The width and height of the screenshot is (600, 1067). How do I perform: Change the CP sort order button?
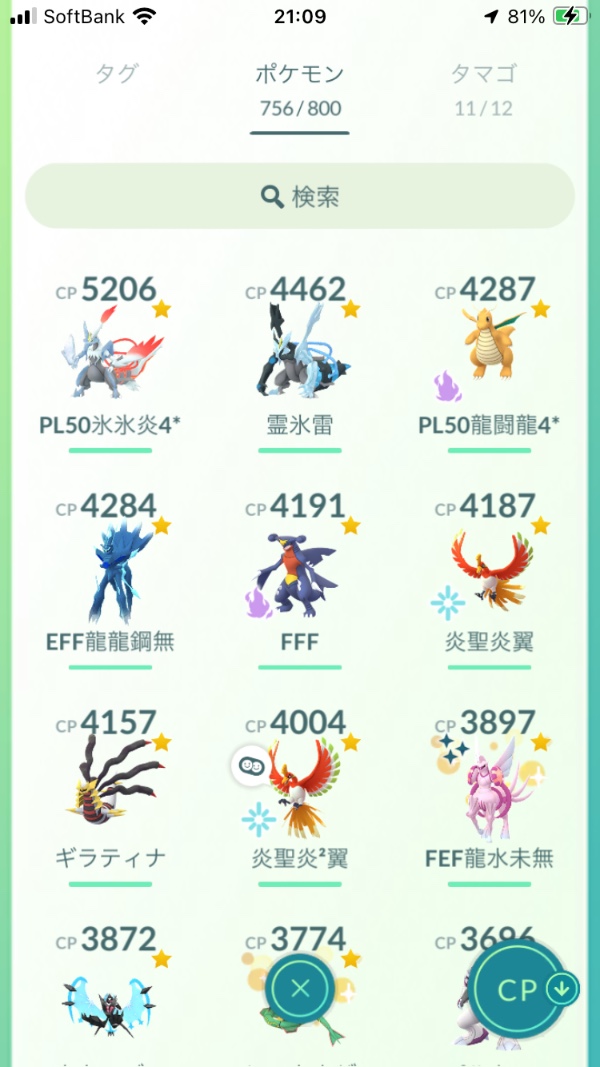pyautogui.click(x=528, y=989)
